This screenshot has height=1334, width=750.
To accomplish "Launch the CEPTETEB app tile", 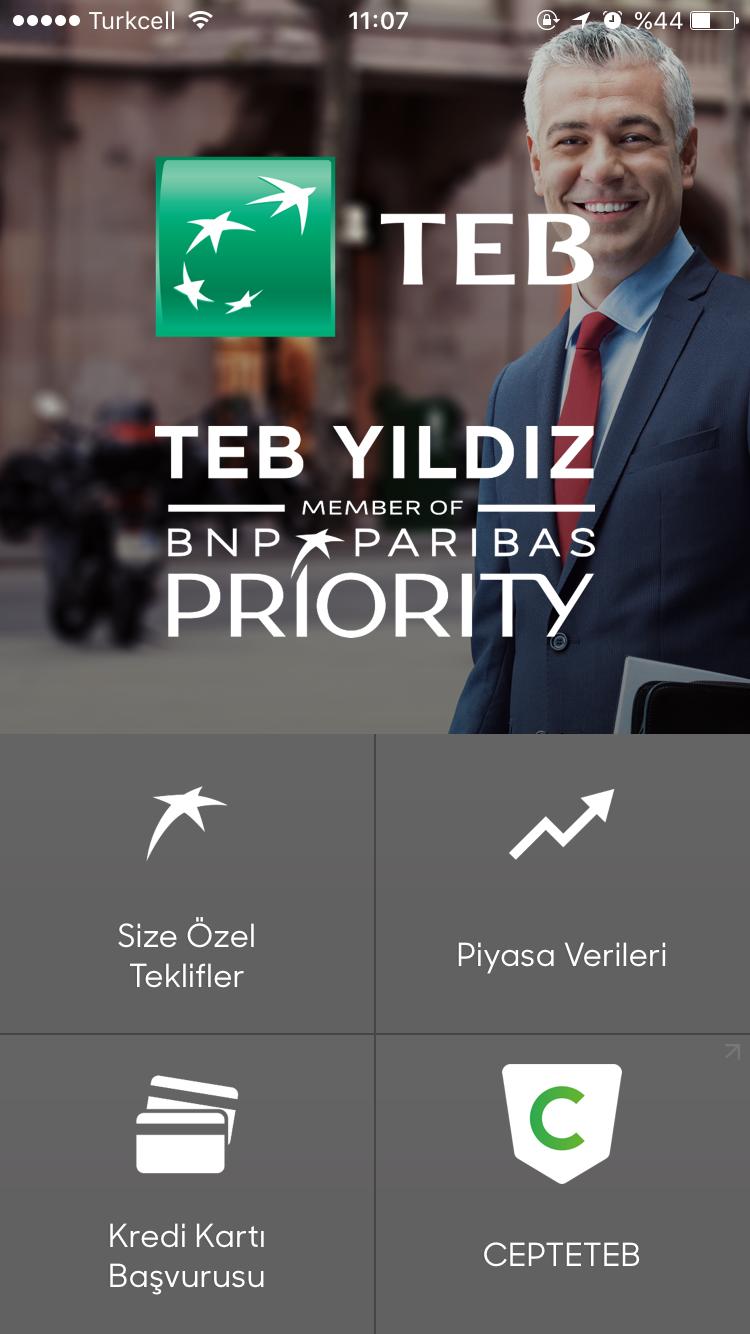I will pyautogui.click(x=562, y=1185).
